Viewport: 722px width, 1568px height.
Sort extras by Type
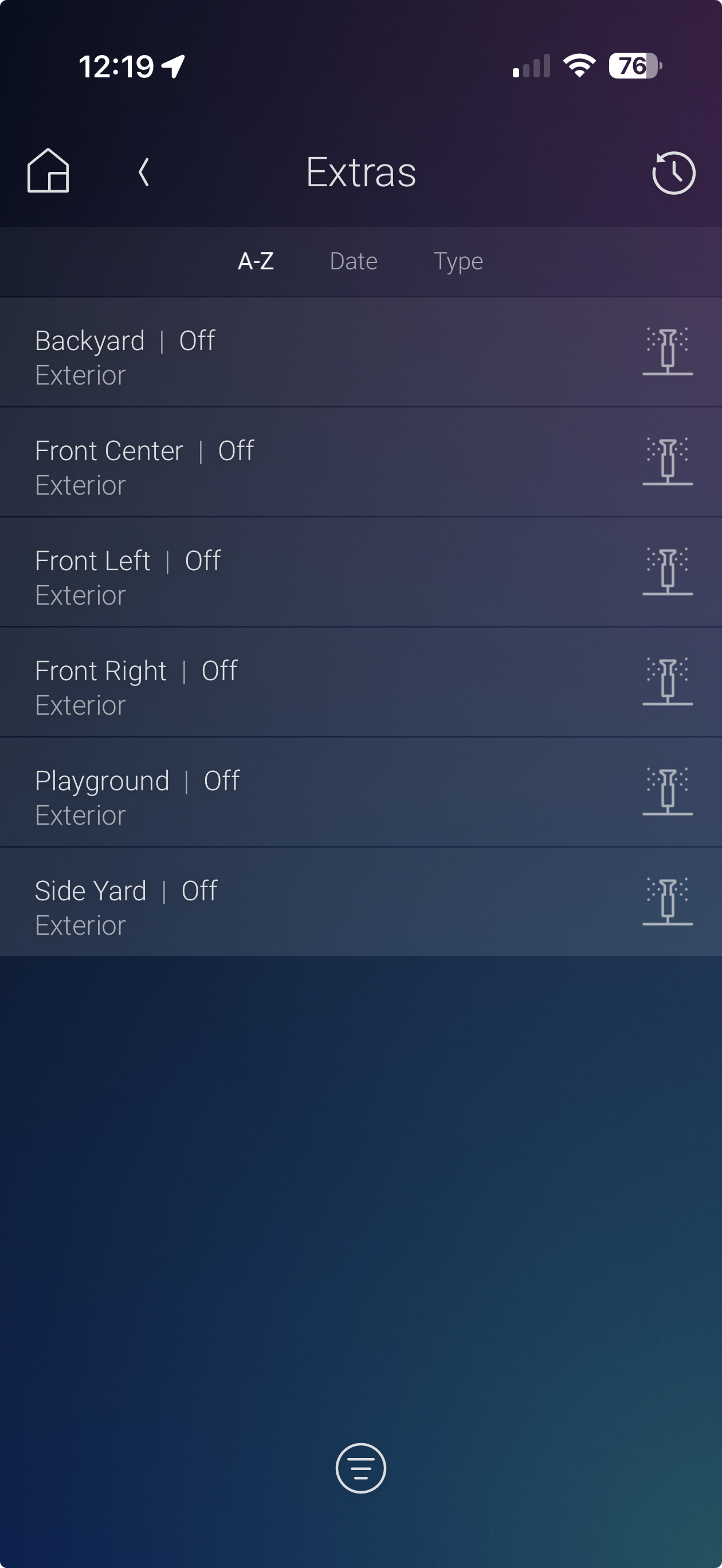click(x=458, y=261)
